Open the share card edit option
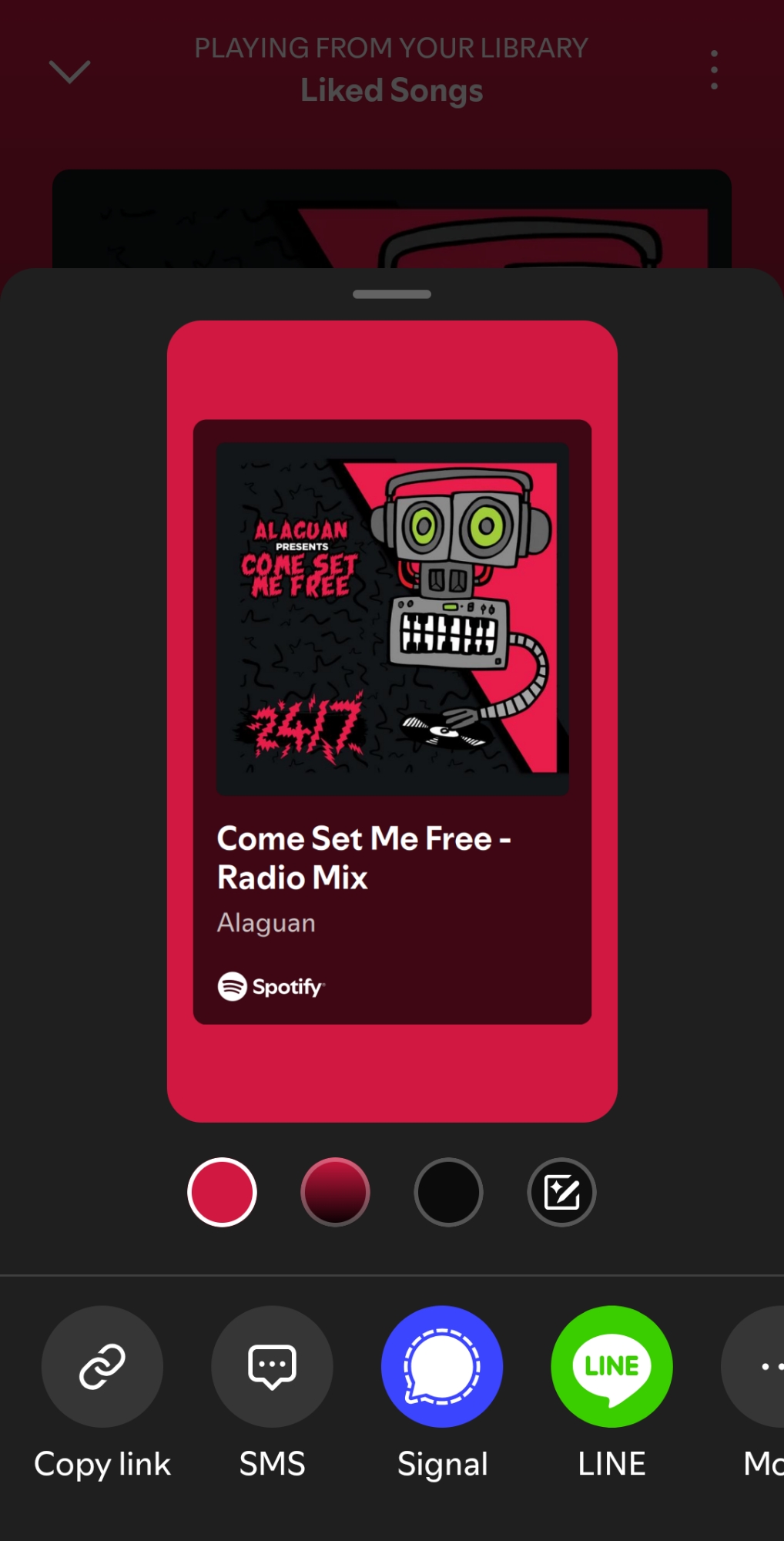 (561, 1192)
